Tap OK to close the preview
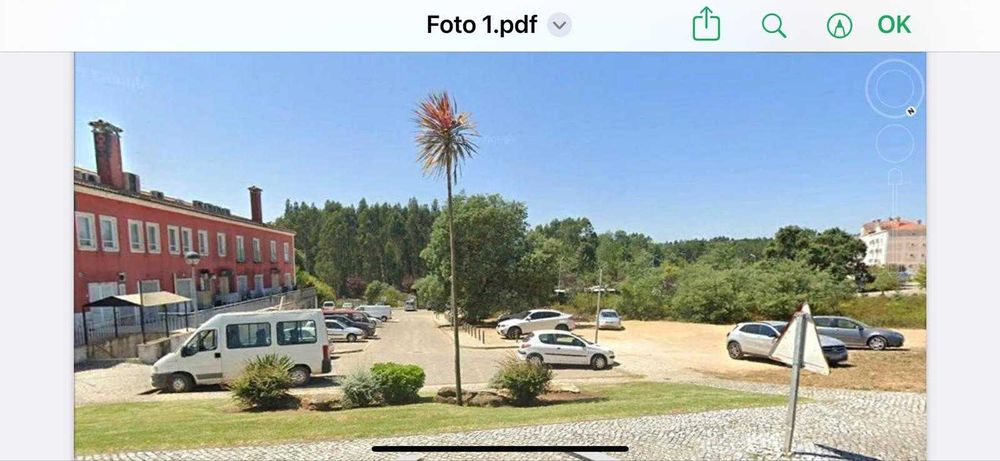The image size is (1000, 461). 894,25
